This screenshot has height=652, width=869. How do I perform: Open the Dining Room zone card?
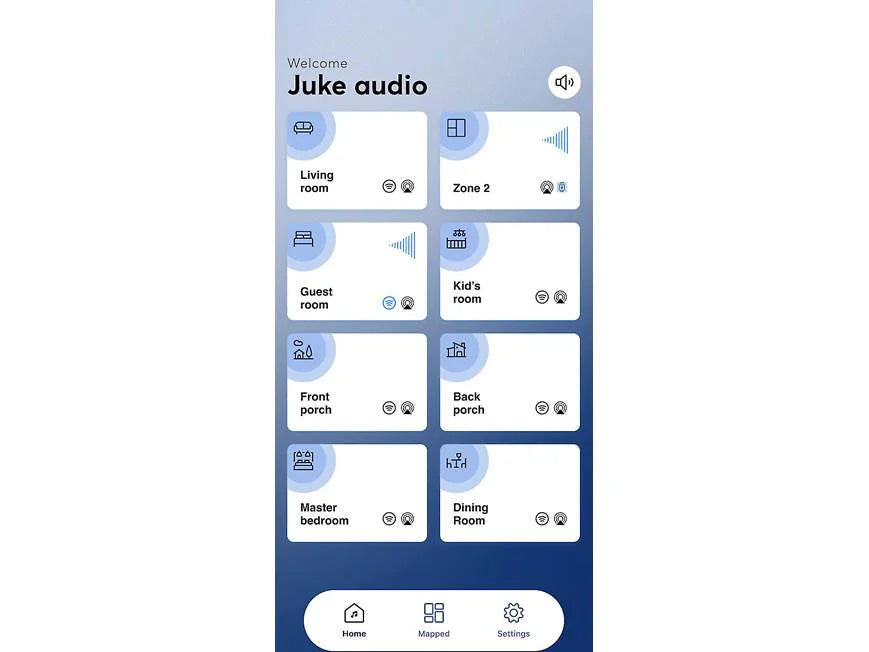(x=509, y=493)
